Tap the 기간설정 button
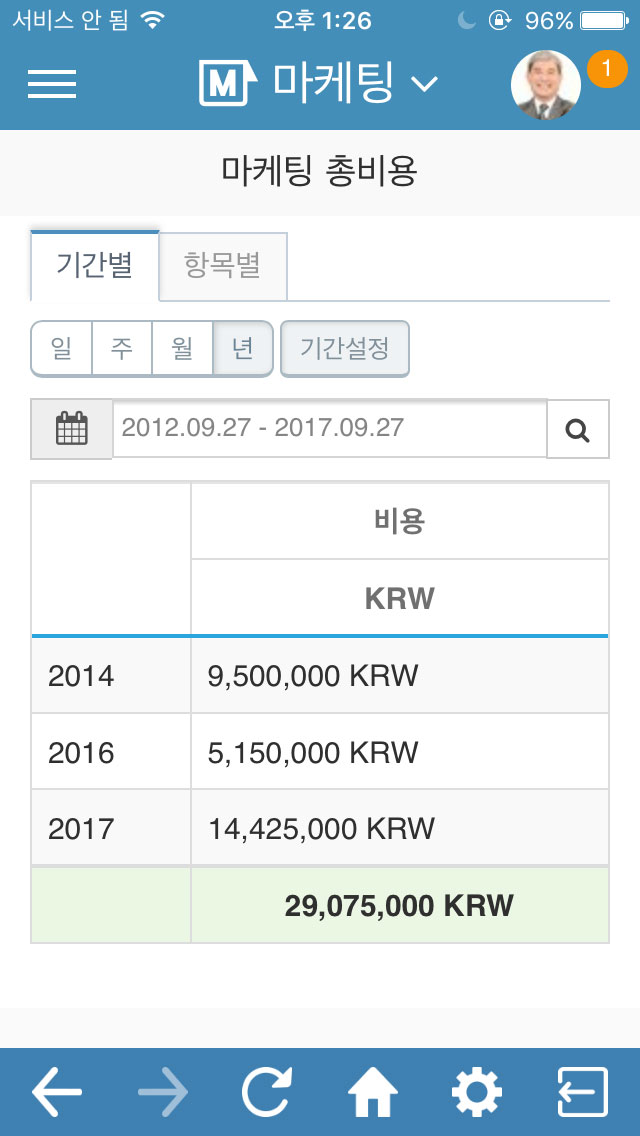Image resolution: width=640 pixels, height=1136 pixels. coord(345,349)
